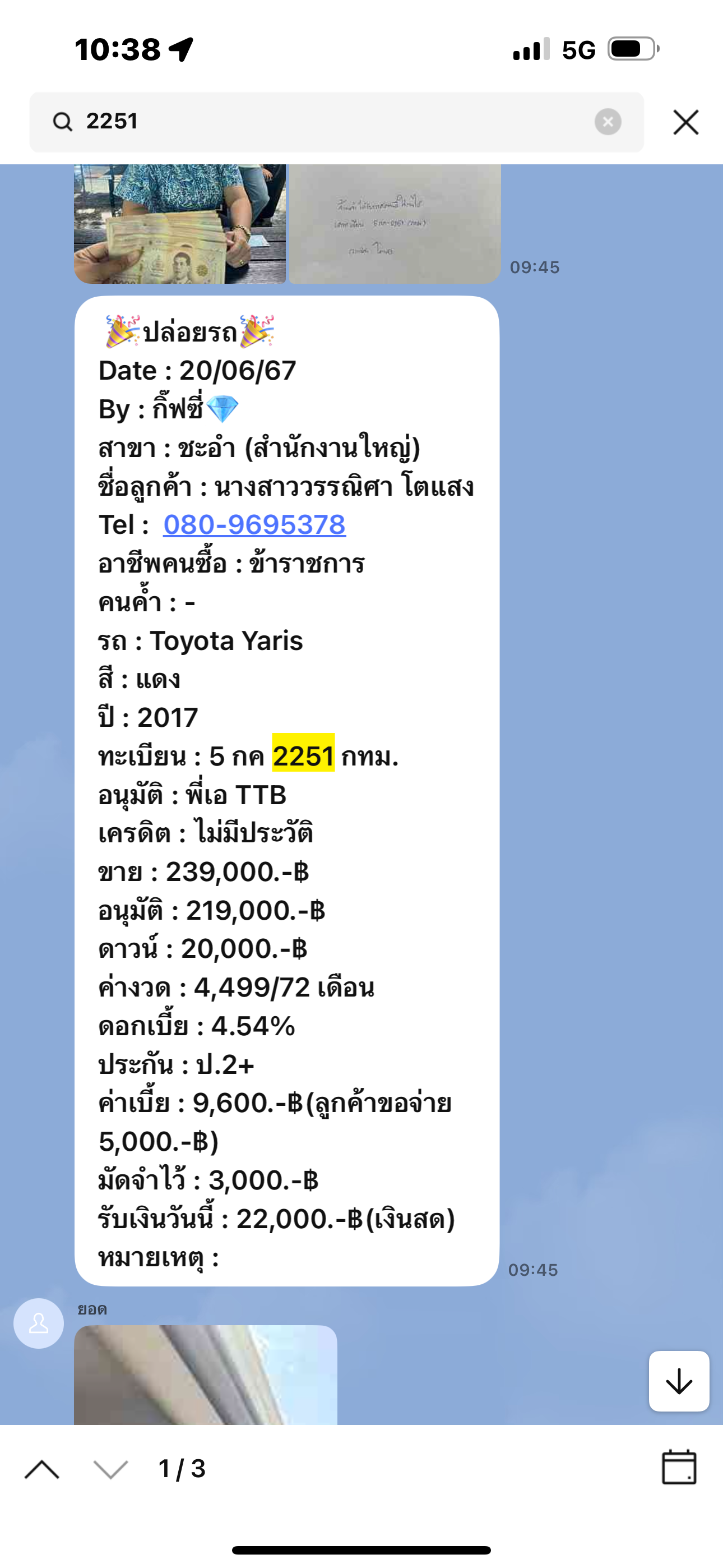This screenshot has height=1568, width=723.
Task: Tap the search field containing 2251
Action: 328,122
